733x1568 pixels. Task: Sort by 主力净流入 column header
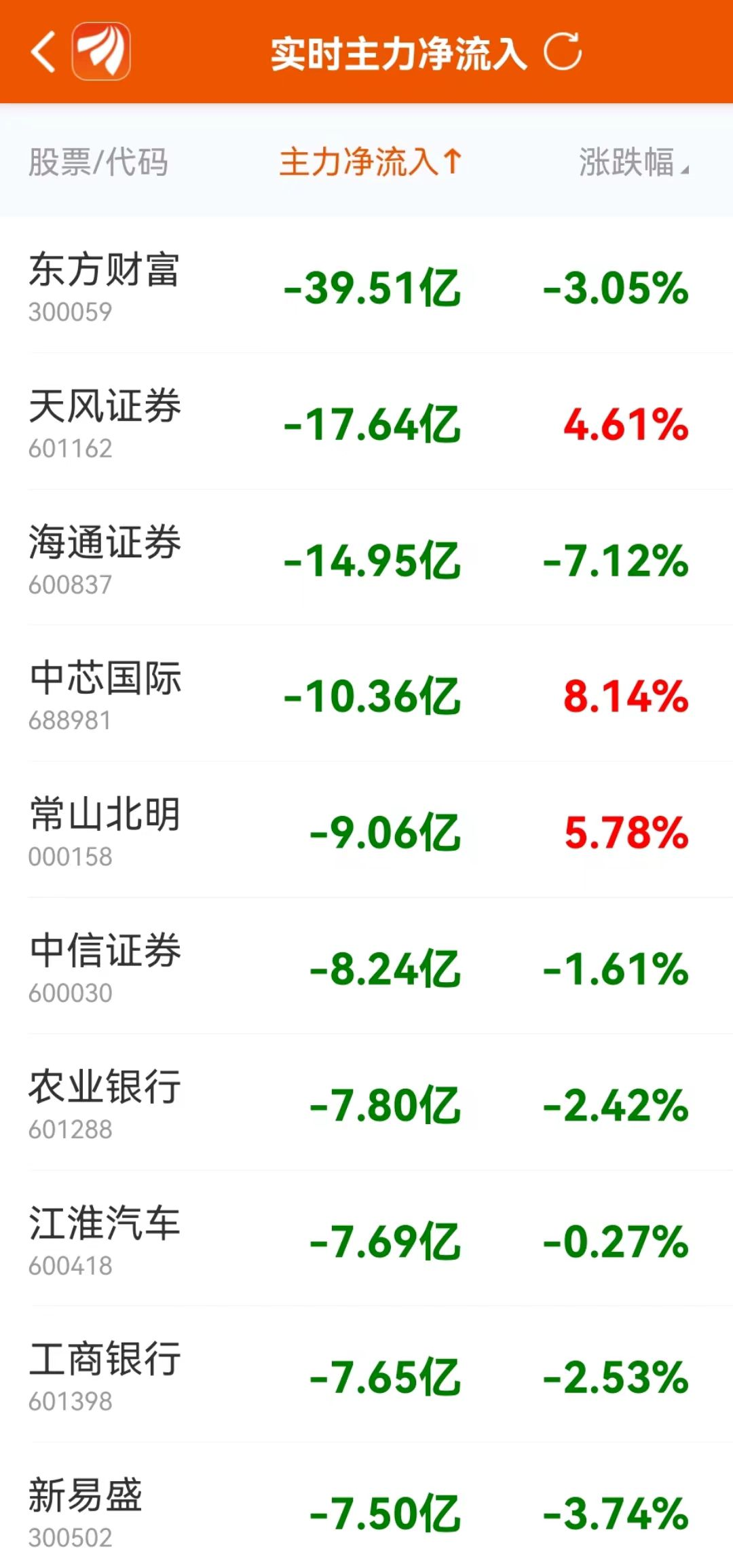pos(370,162)
